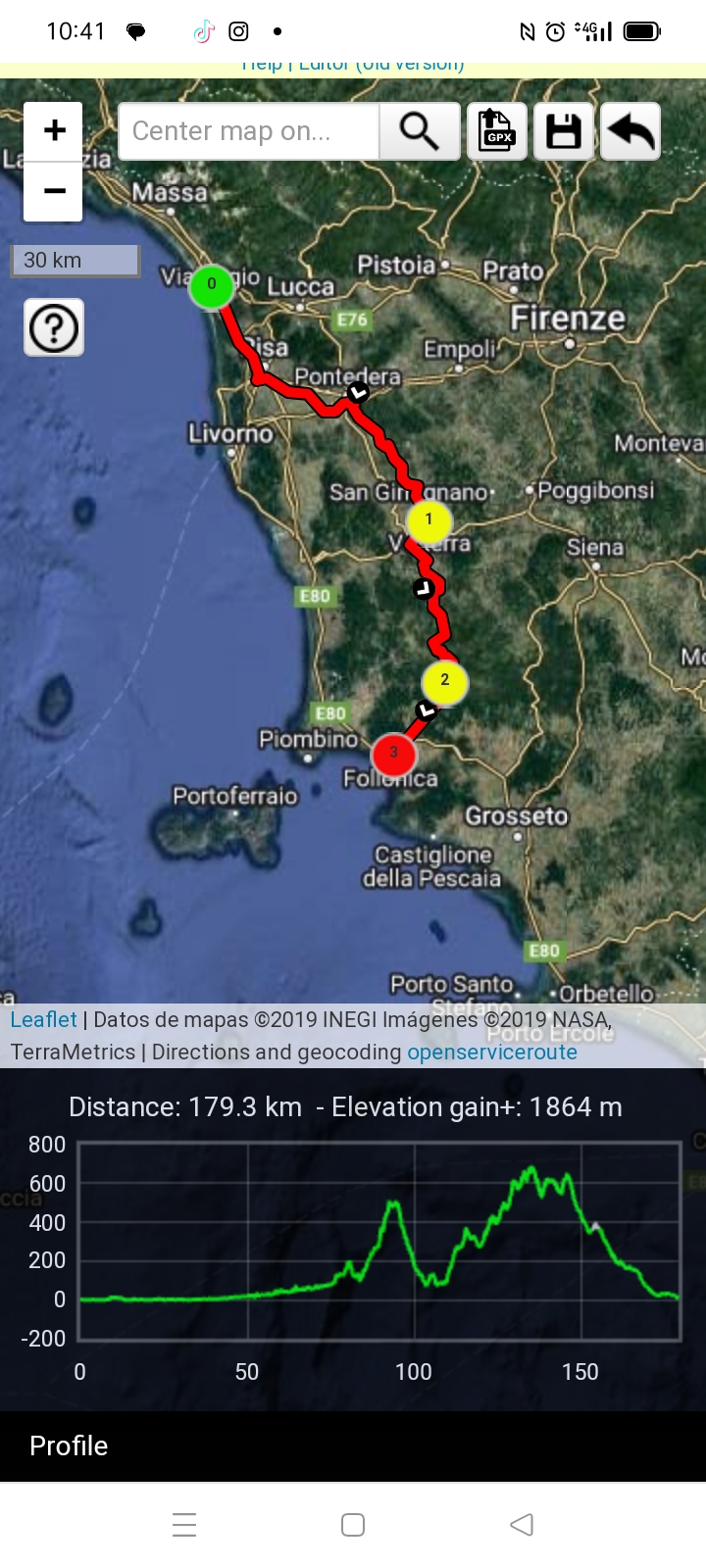Select yellow waypoint 1 on the route
Viewport: 706px width, 1568px height.
pyautogui.click(x=429, y=521)
